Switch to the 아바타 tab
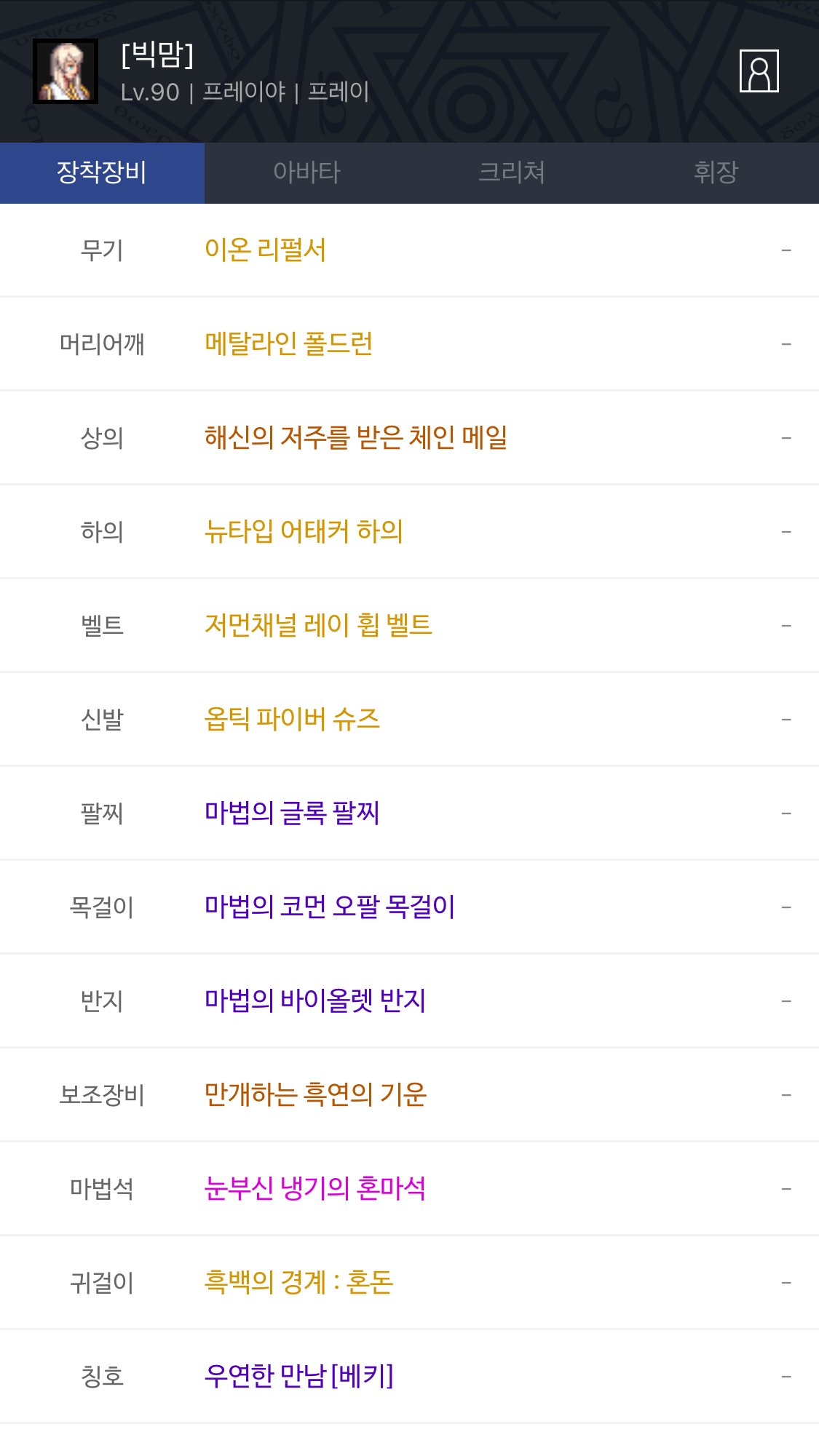This screenshot has width=819, height=1456. 306,172
